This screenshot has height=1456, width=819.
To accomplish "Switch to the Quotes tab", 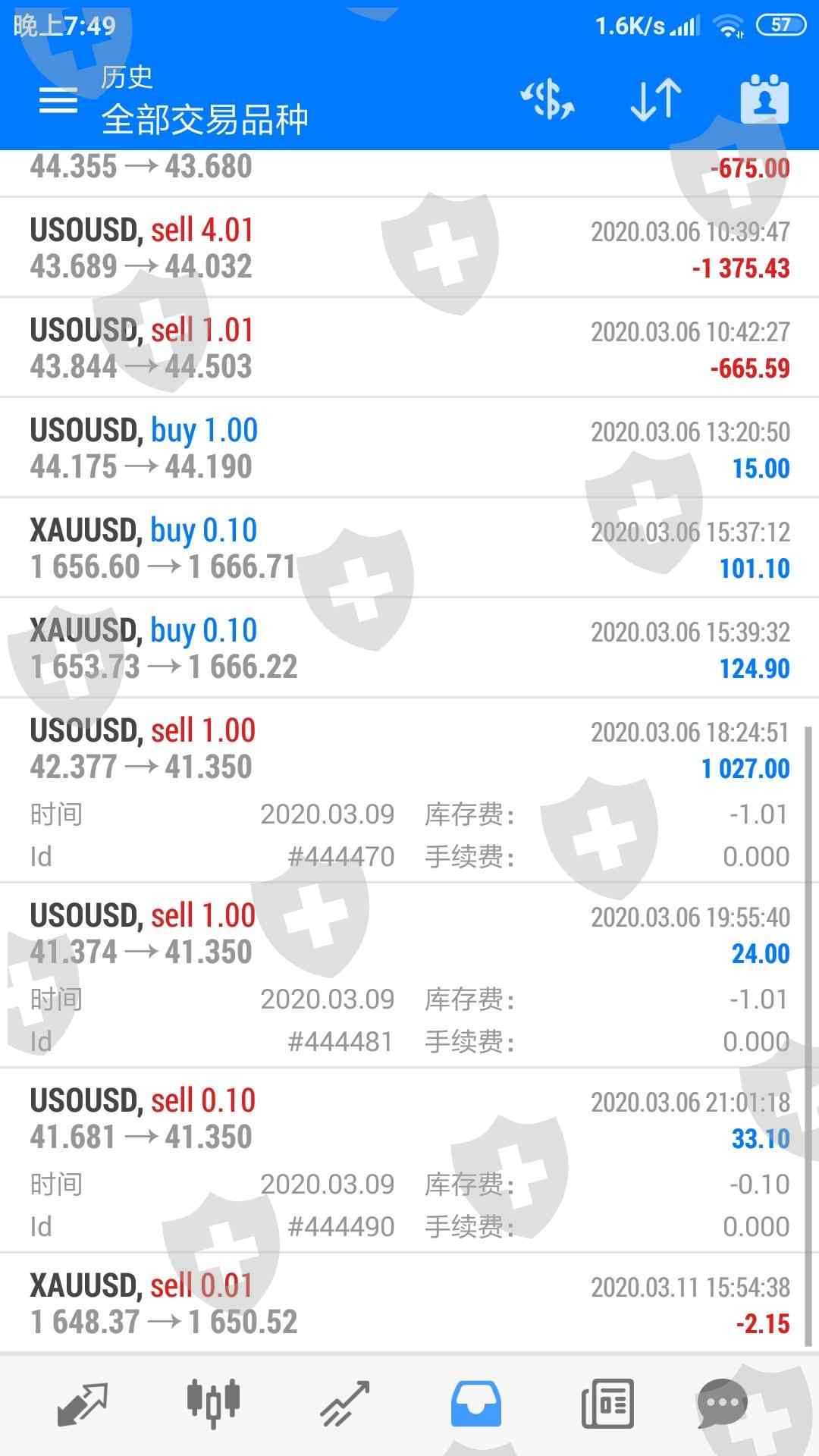I will [x=82, y=1403].
